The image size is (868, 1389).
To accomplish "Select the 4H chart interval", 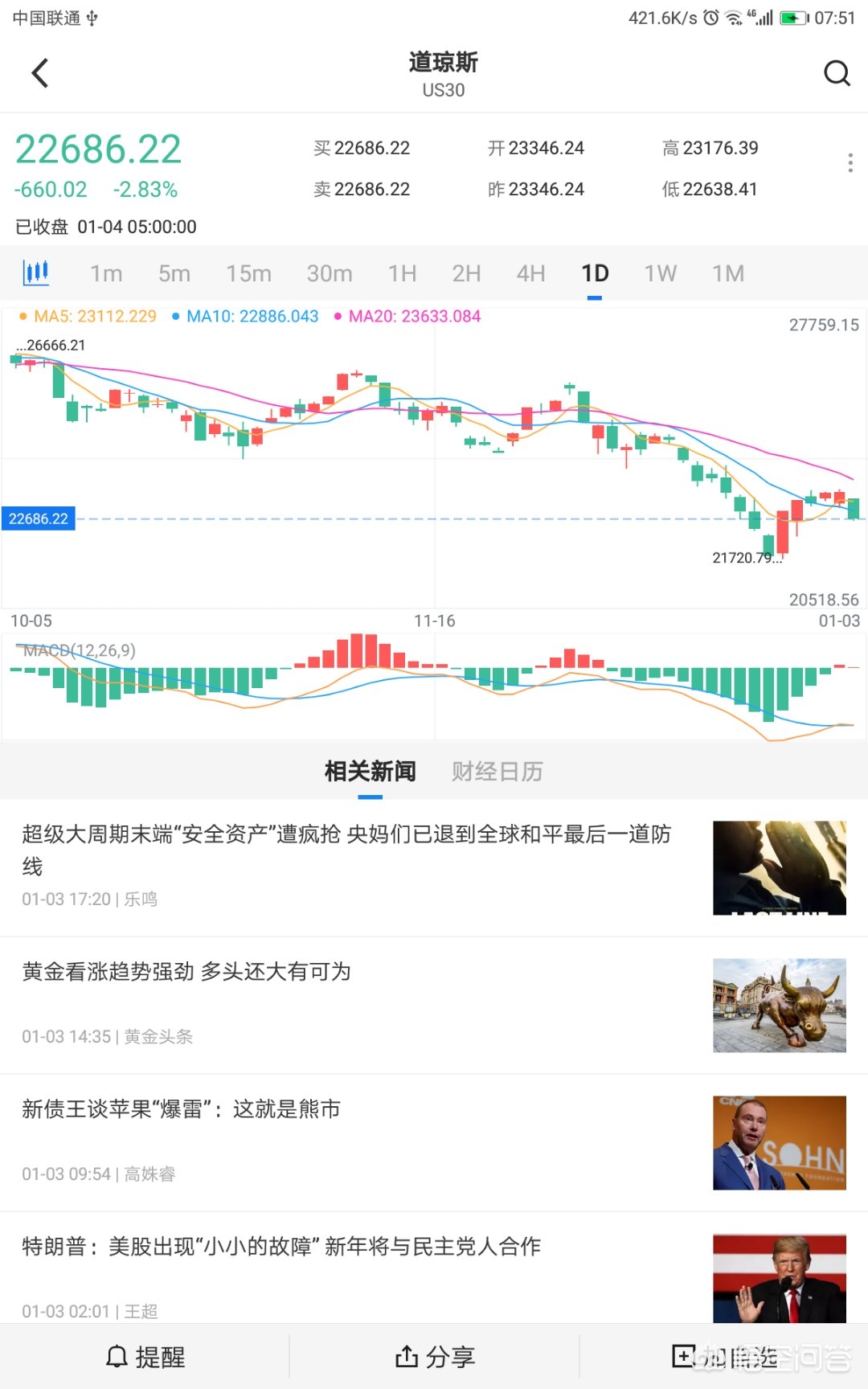I will [530, 273].
